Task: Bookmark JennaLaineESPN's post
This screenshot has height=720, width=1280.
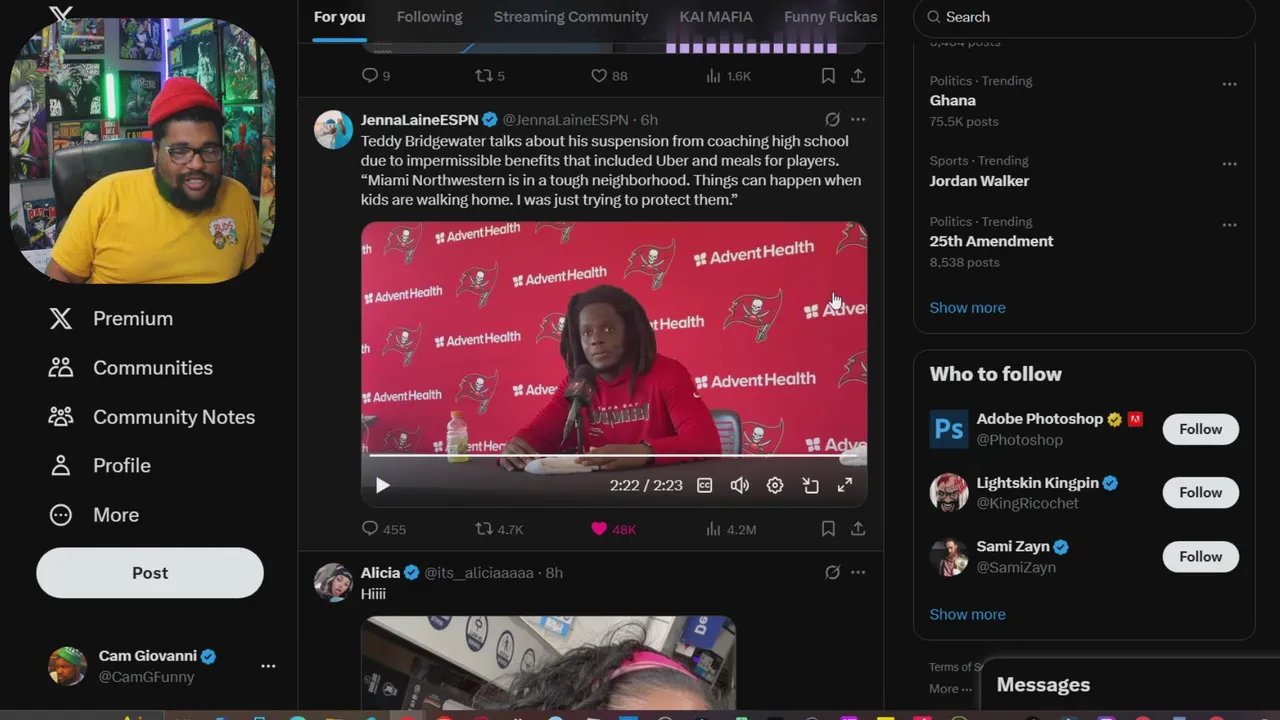Action: [x=828, y=529]
